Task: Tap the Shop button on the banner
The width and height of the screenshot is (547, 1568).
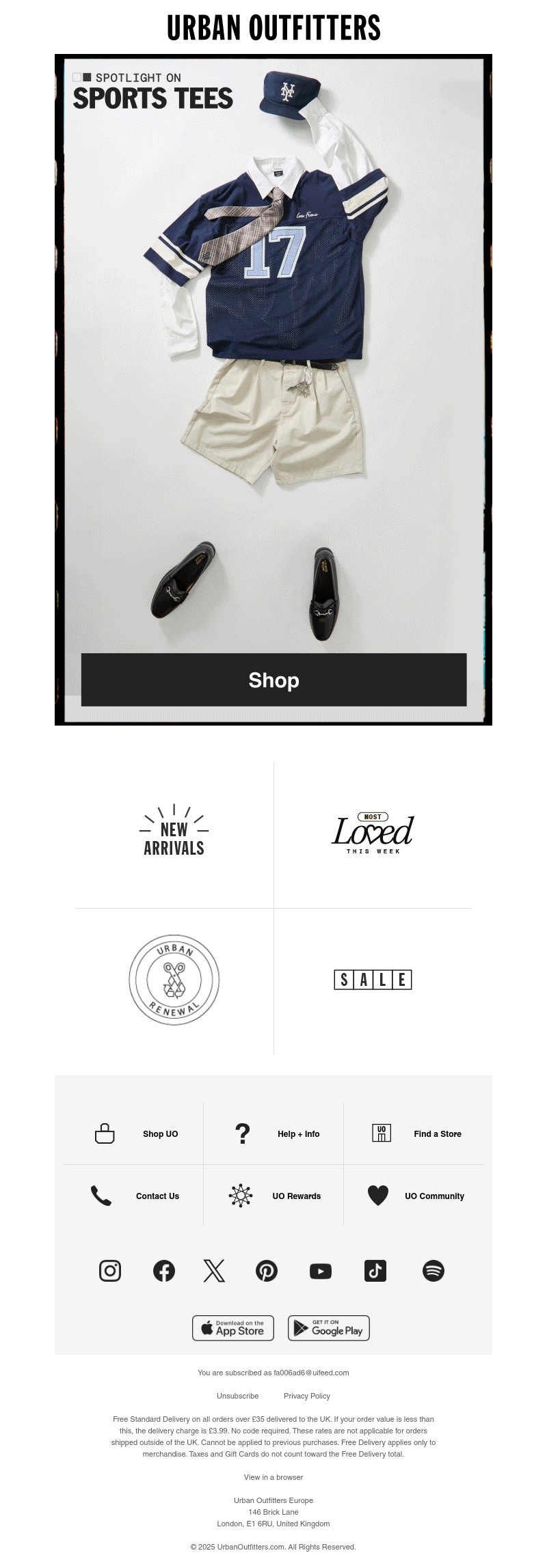Action: click(273, 680)
